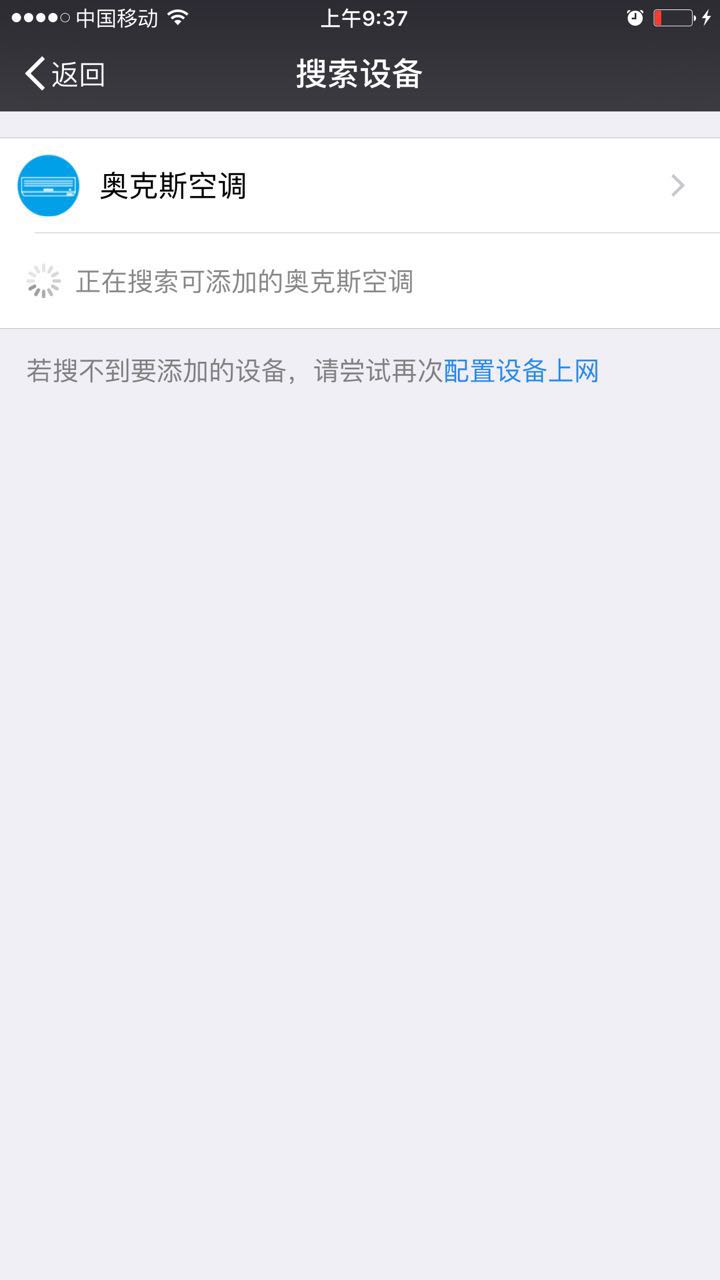This screenshot has height=1280, width=720.
Task: Tap the loading spinner icon
Action: 43,281
